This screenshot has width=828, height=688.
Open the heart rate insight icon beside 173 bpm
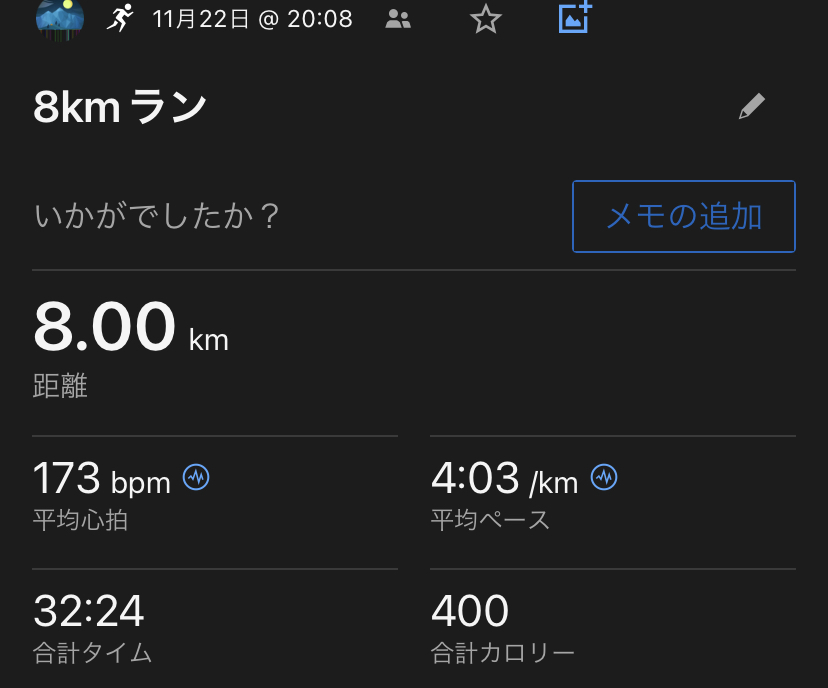pos(196,478)
